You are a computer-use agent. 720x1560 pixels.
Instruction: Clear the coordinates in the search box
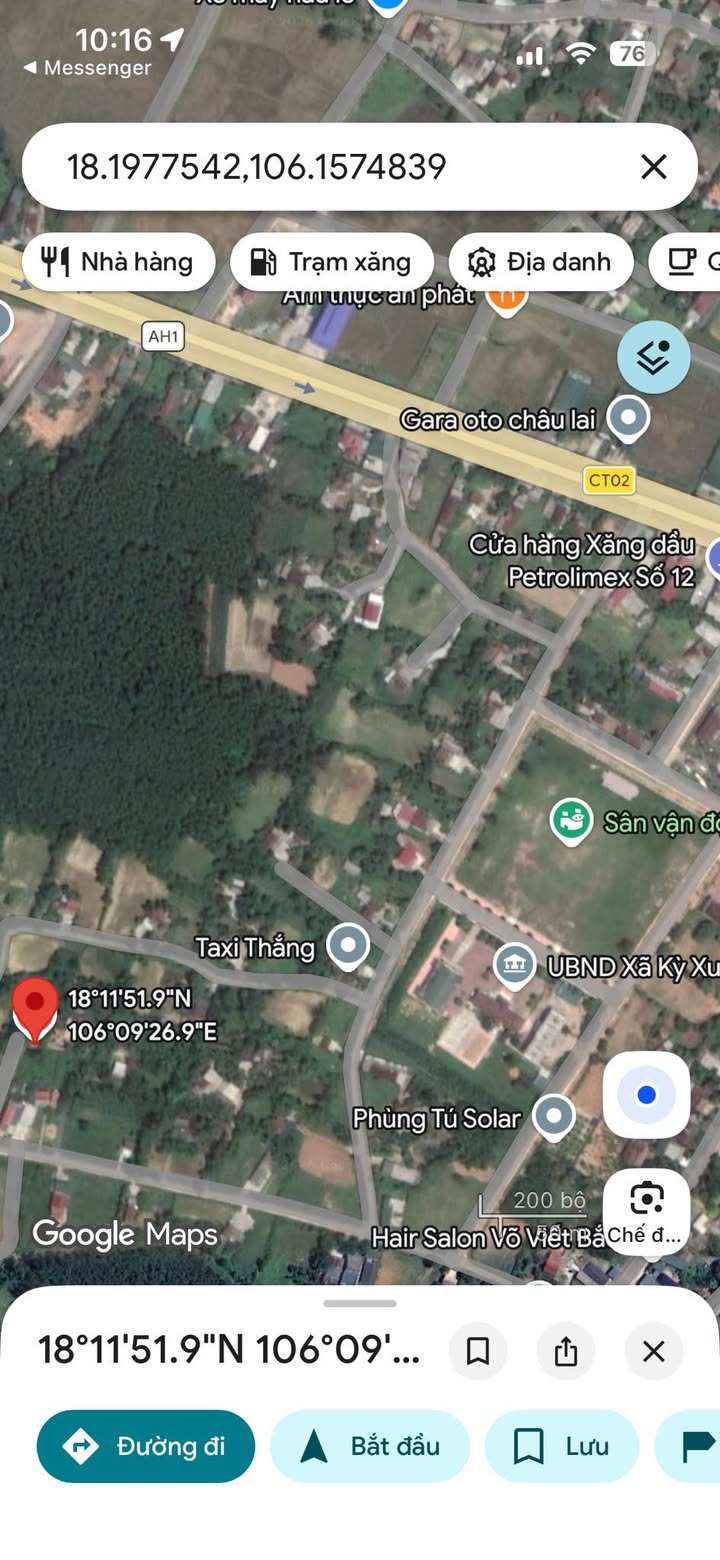653,167
